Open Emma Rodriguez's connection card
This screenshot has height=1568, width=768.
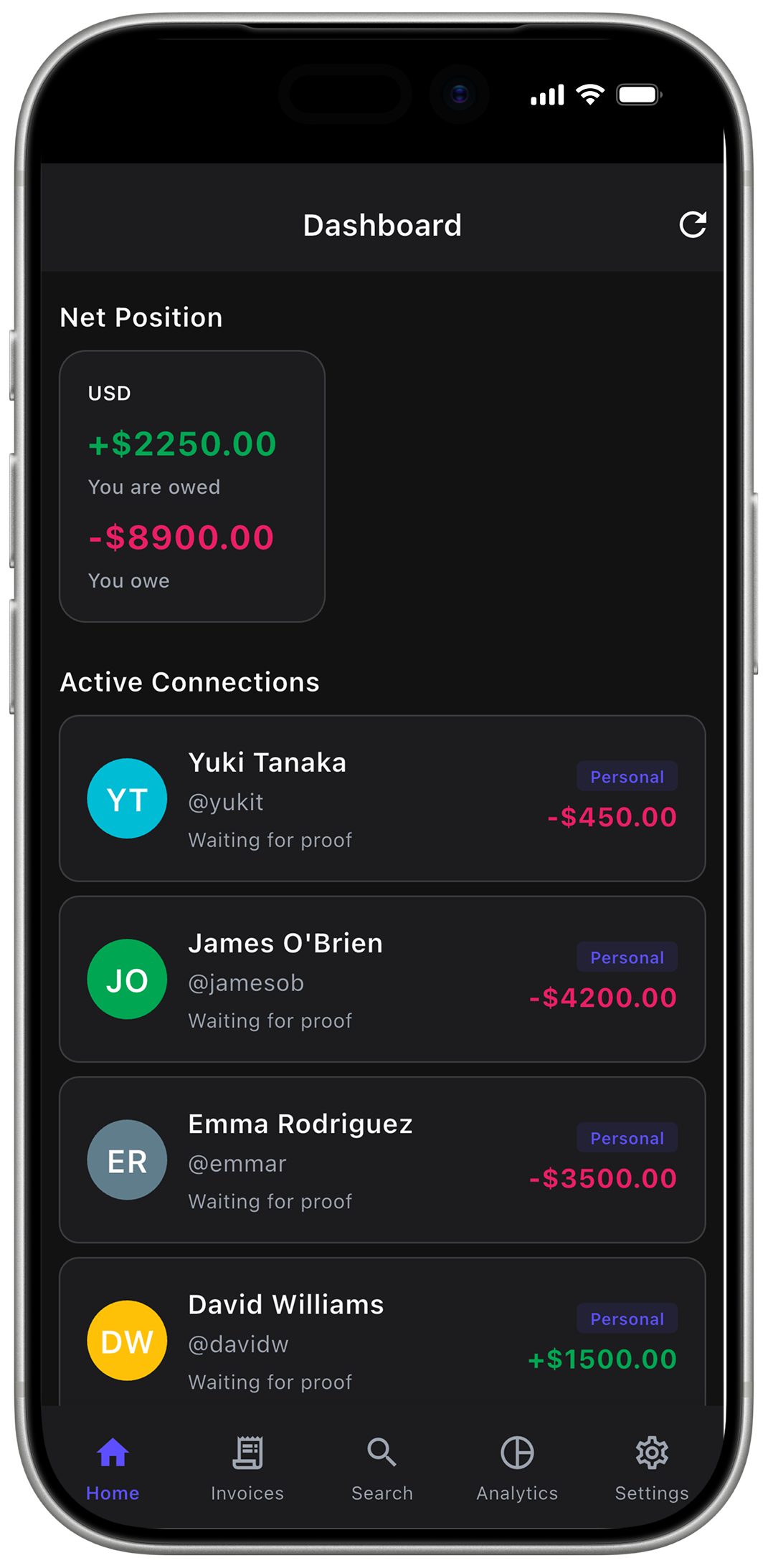pyautogui.click(x=382, y=1160)
